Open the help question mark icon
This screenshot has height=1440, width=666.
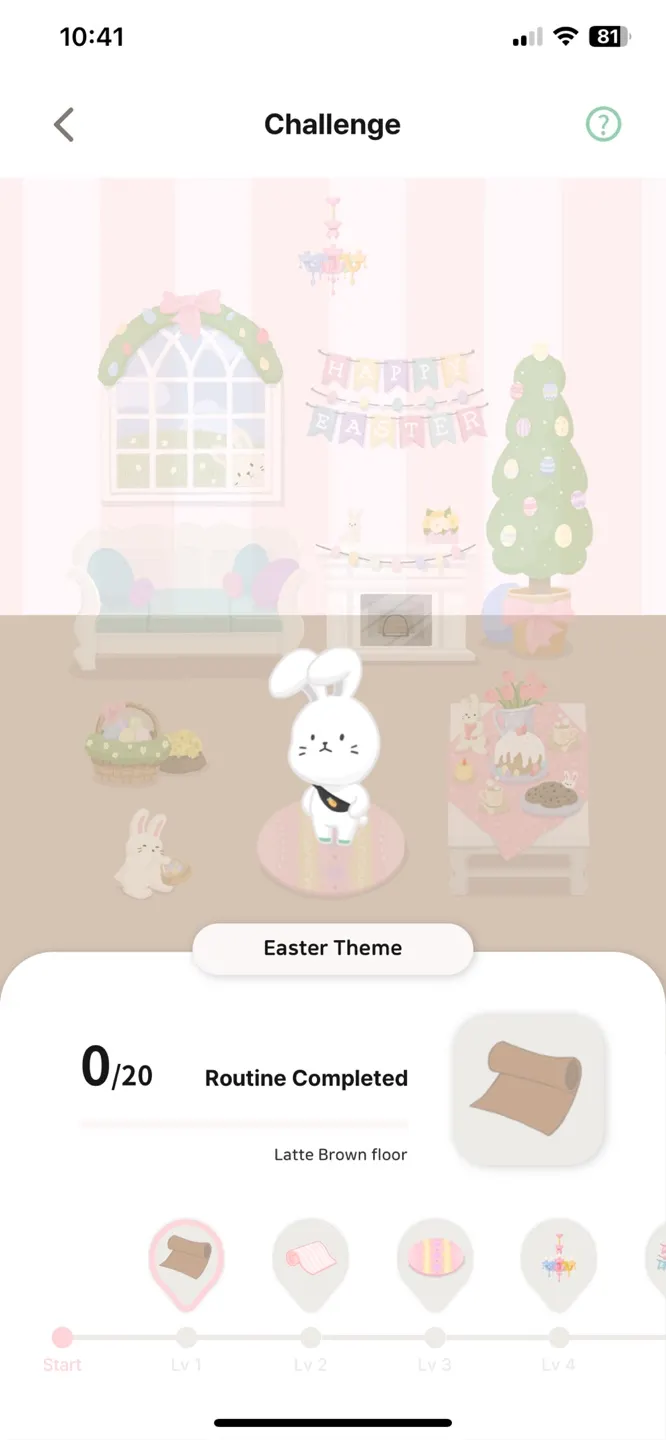pos(603,125)
